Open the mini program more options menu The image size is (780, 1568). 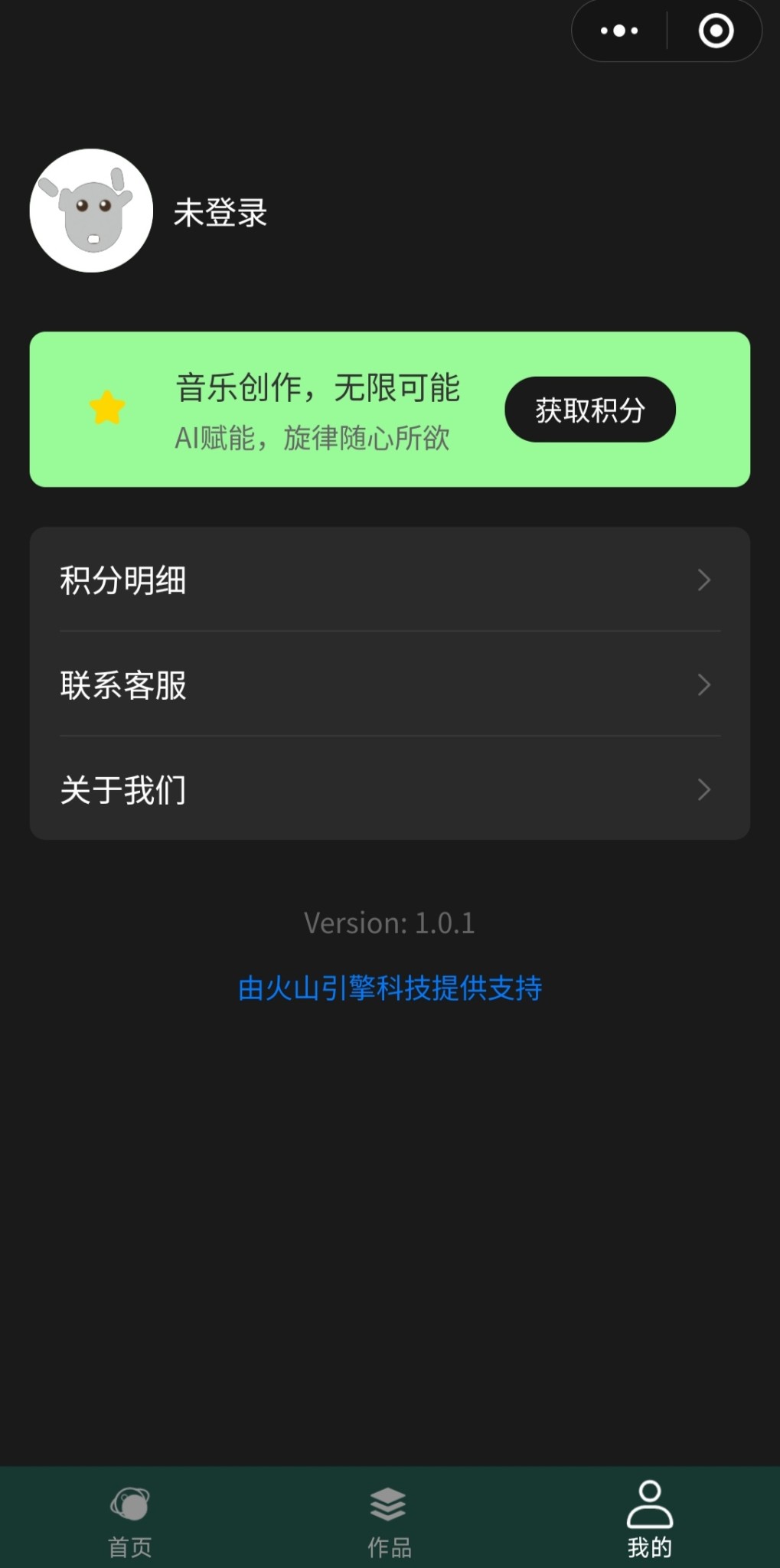click(x=619, y=31)
